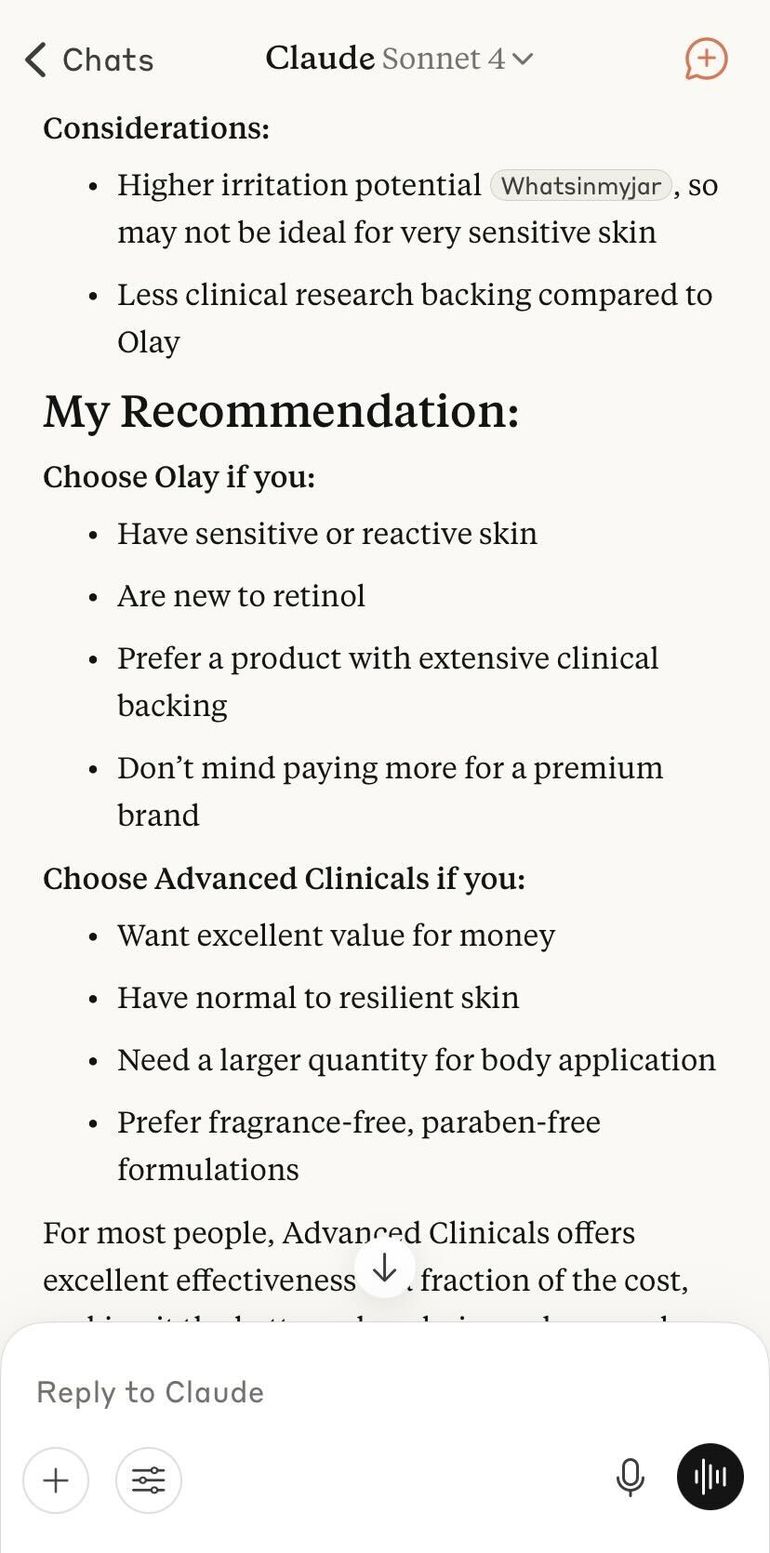Start voice mode conversation

point(710,1477)
